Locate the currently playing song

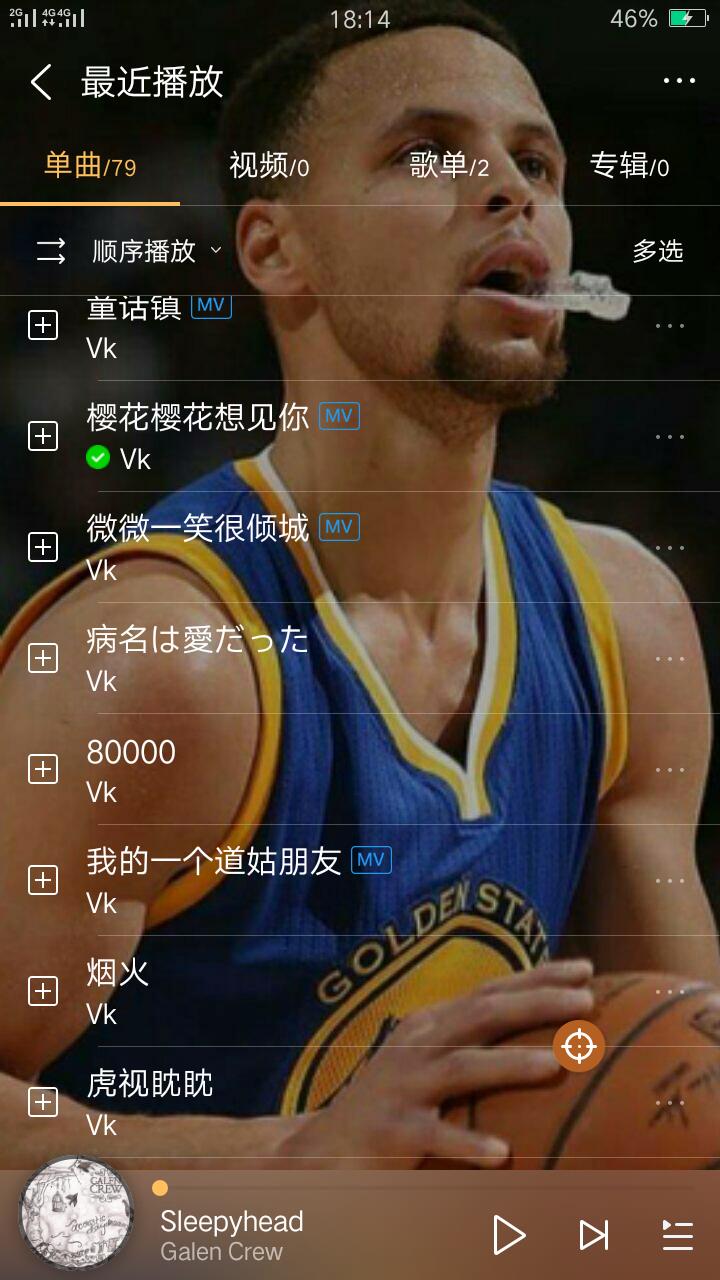click(x=579, y=1046)
